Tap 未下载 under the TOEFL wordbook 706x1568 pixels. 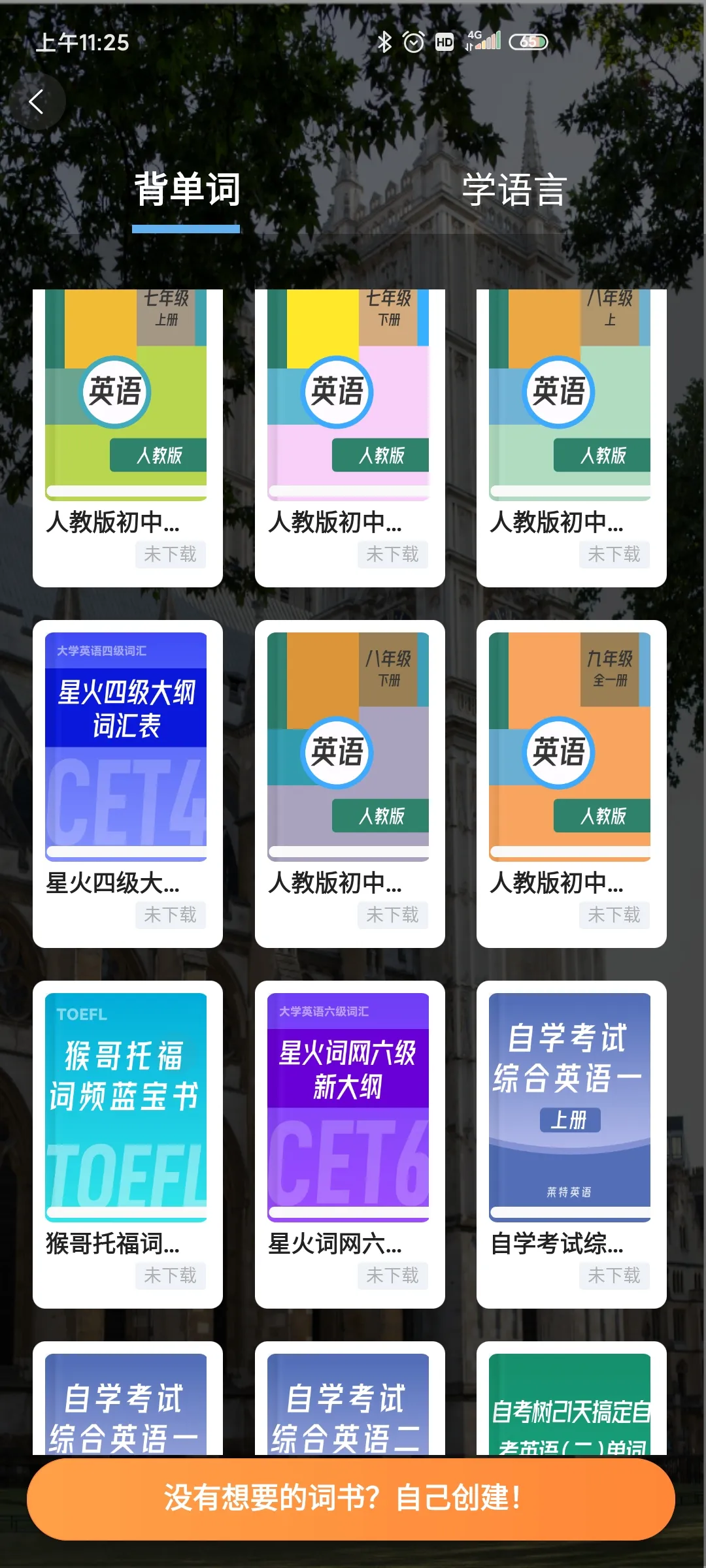(x=171, y=1276)
